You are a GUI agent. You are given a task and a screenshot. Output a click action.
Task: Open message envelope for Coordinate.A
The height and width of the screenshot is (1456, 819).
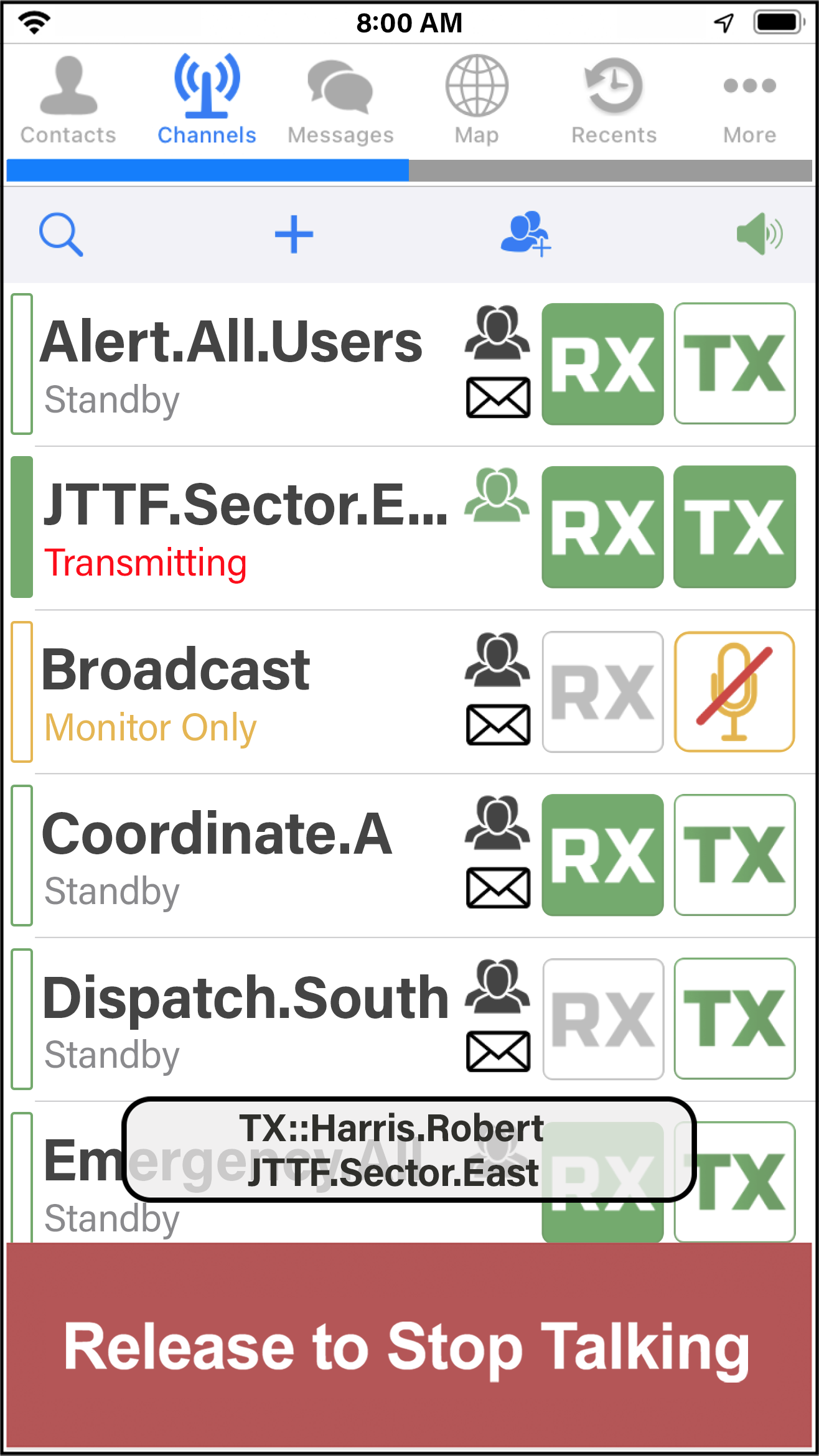pyautogui.click(x=498, y=888)
